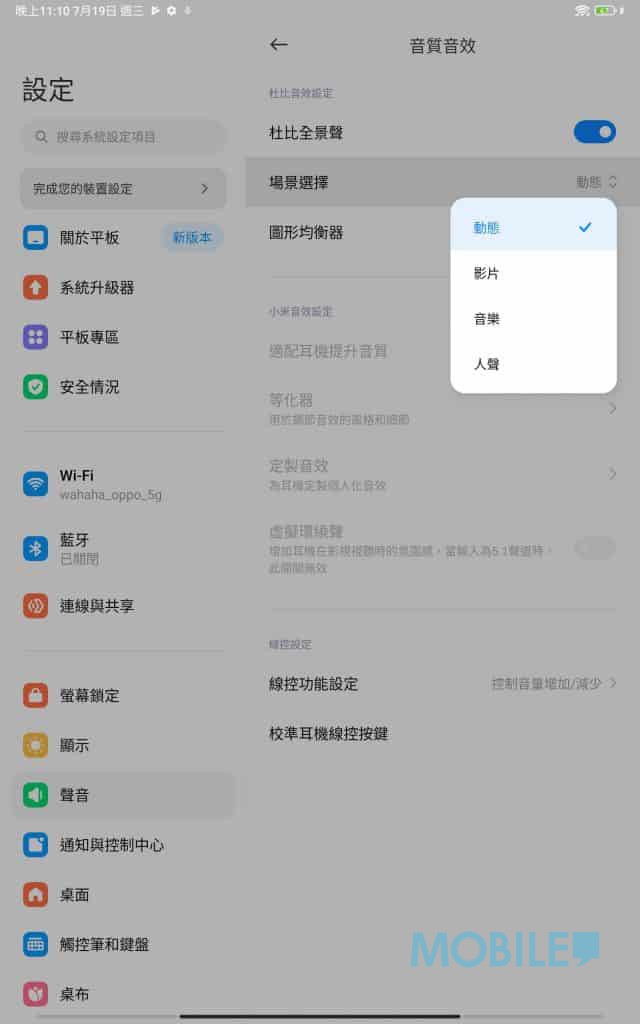Select 影片 in the scene dropdown
This screenshot has width=640, height=1024.
pos(533,273)
